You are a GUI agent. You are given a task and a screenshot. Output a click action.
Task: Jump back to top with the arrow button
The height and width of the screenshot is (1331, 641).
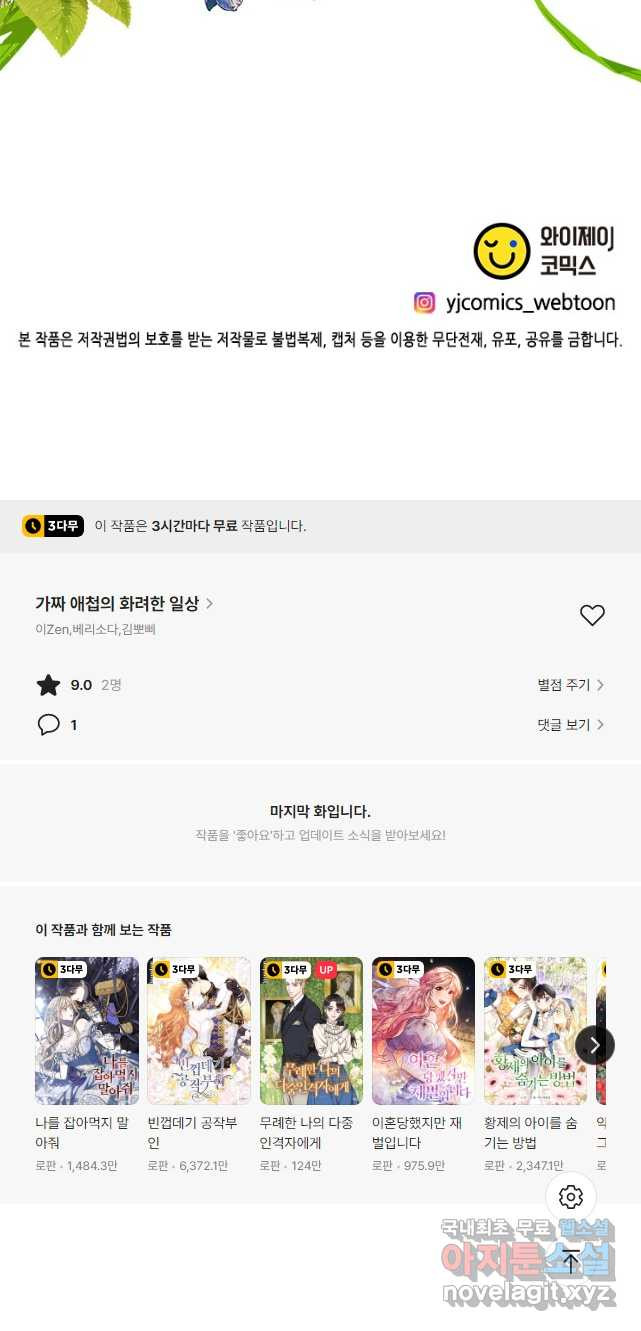pyautogui.click(x=571, y=1261)
